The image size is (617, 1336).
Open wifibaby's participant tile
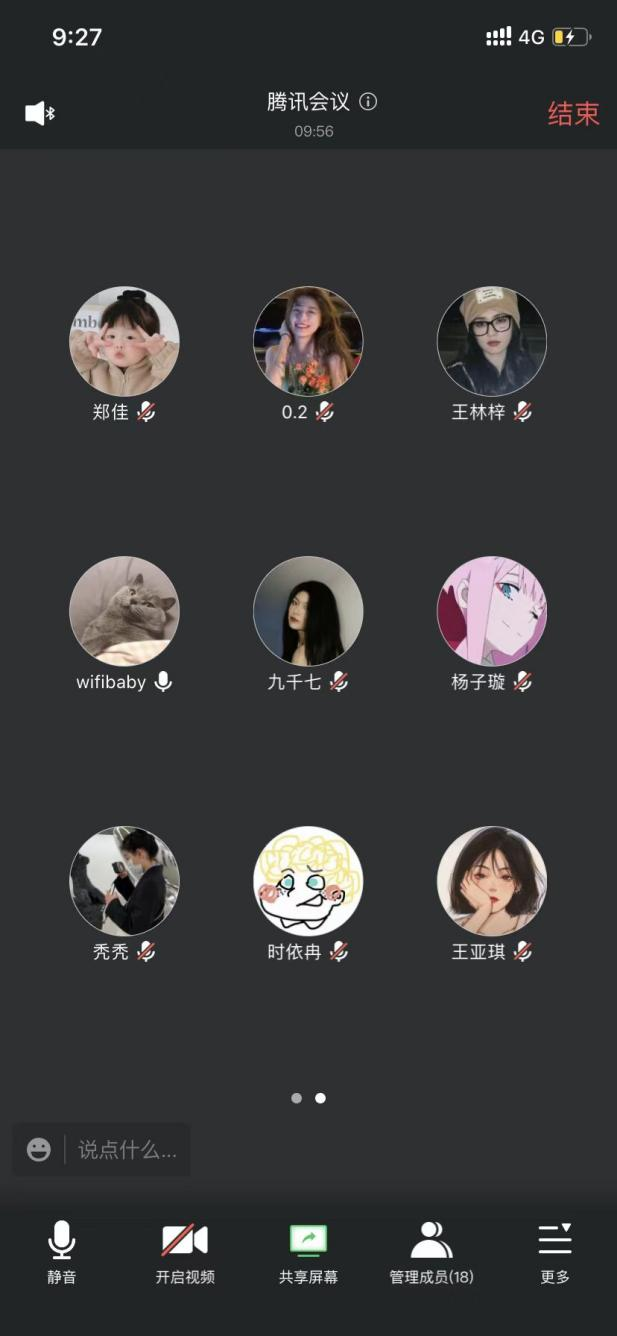coord(124,611)
